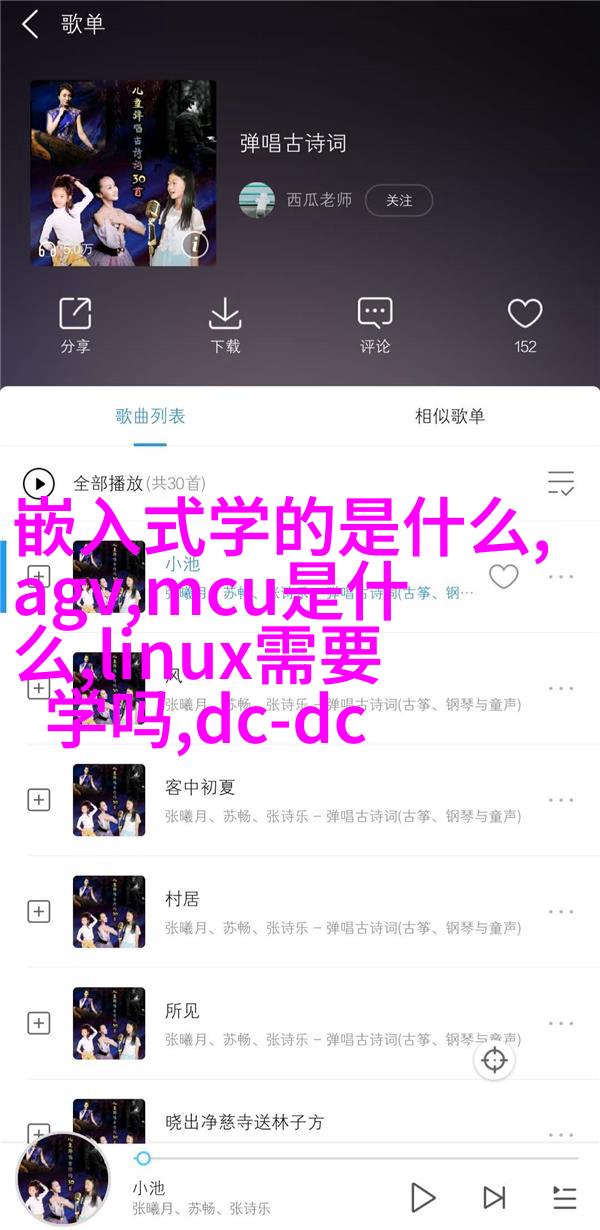Open the play queue list

point(564,1198)
